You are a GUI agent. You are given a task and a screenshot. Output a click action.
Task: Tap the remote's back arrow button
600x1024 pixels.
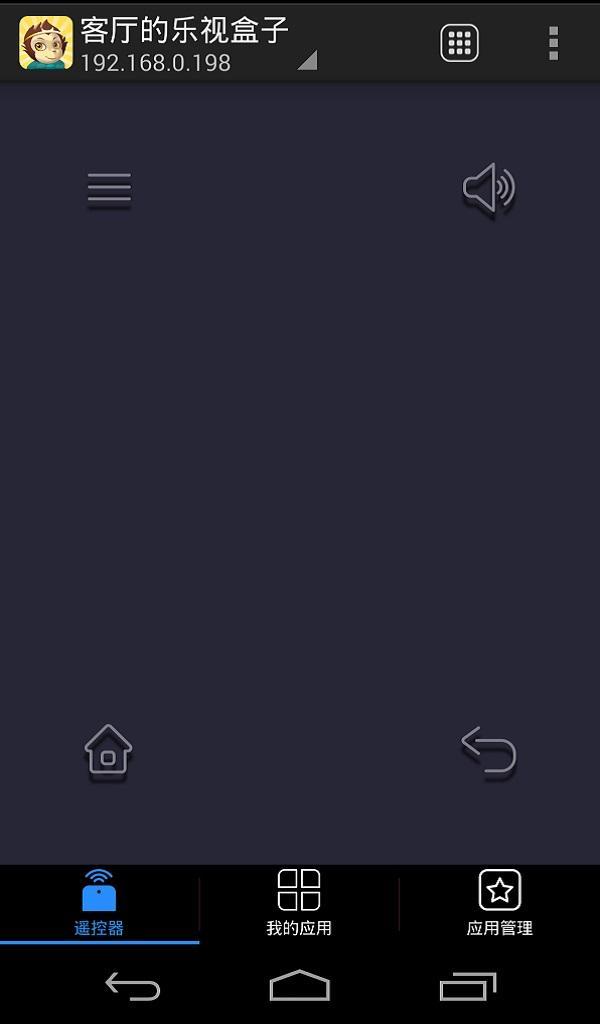(x=488, y=752)
